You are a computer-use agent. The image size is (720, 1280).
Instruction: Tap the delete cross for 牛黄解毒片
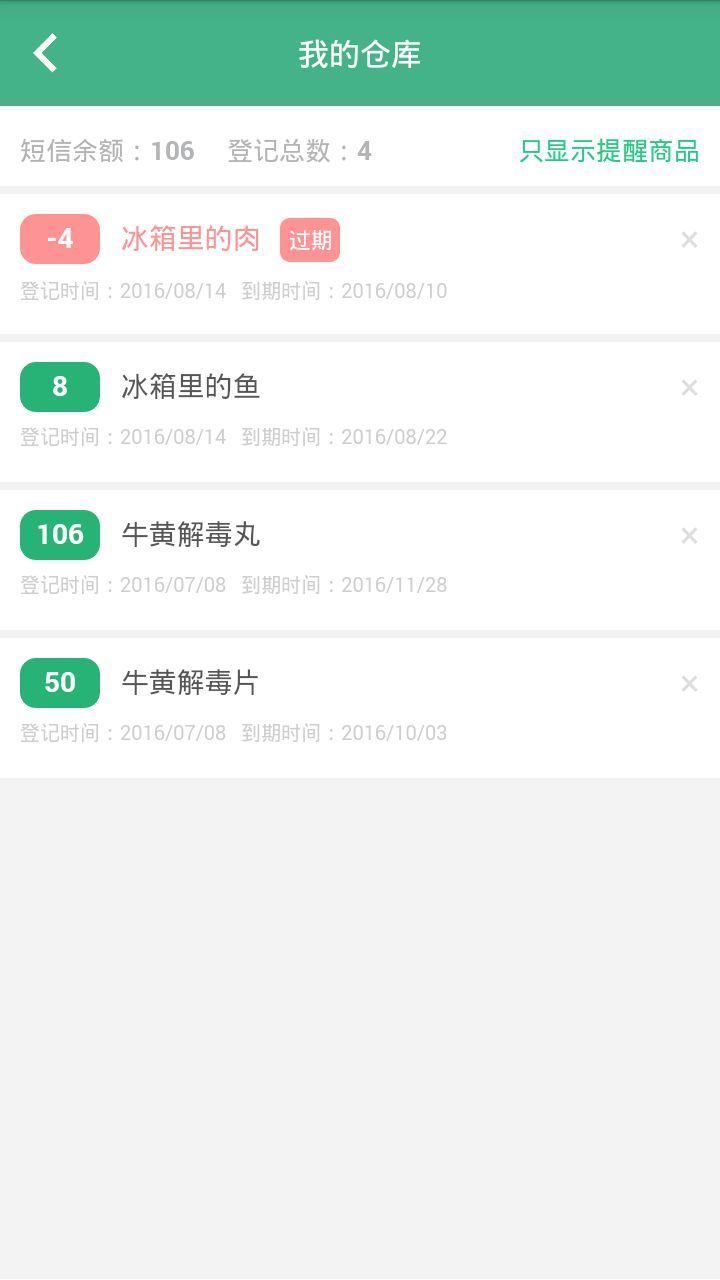pos(689,684)
